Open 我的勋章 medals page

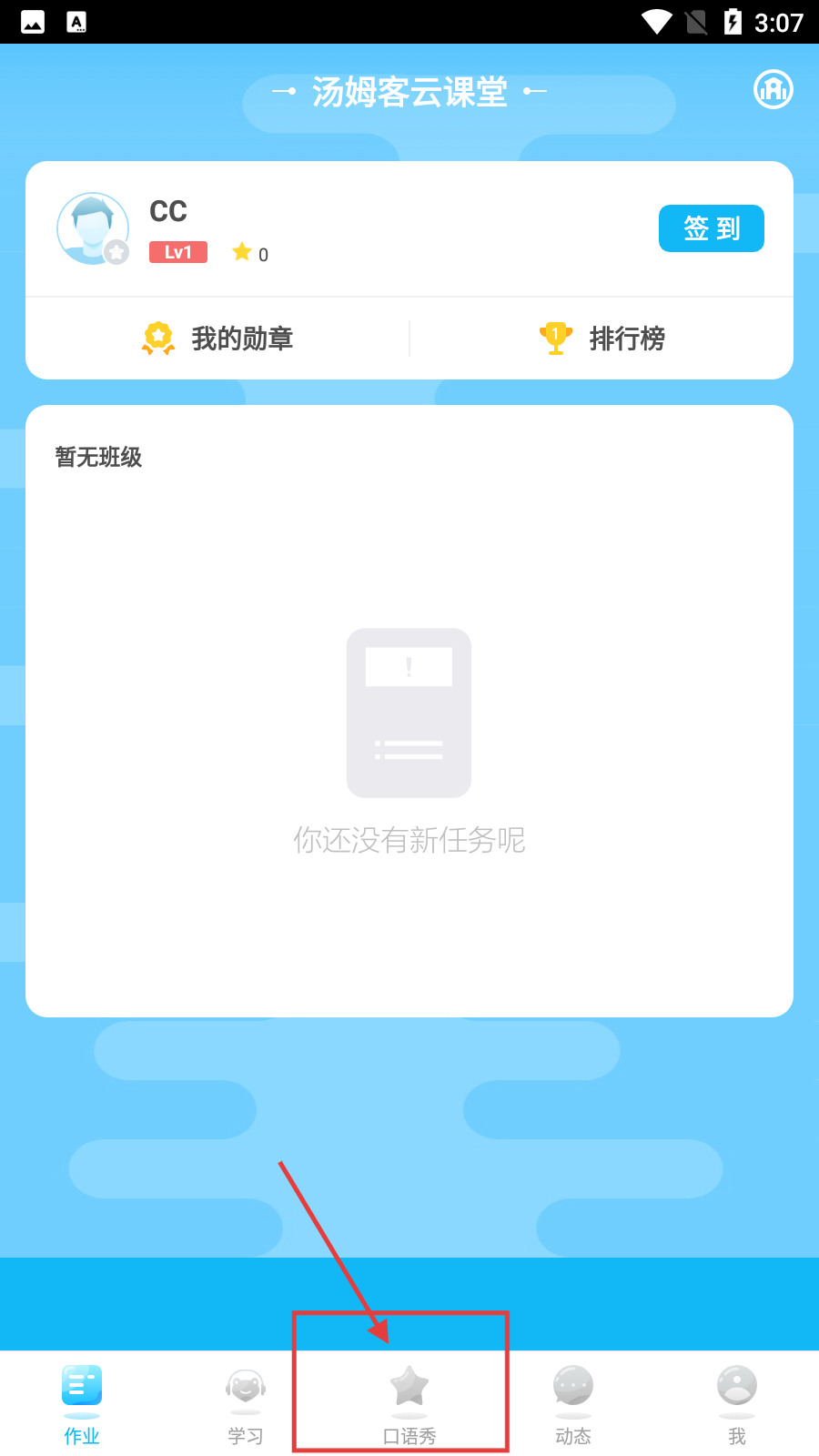click(x=218, y=339)
